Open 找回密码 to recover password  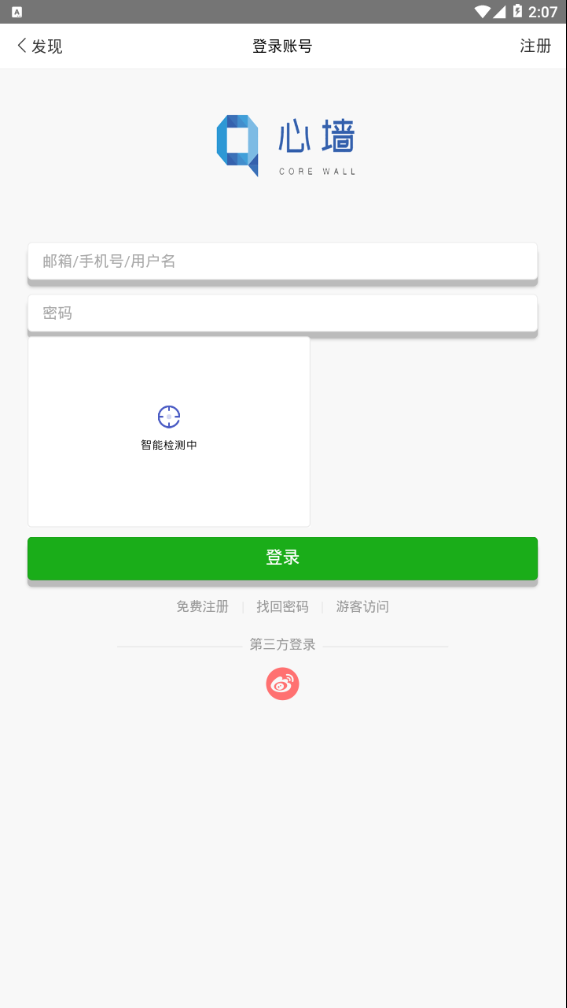(x=282, y=606)
